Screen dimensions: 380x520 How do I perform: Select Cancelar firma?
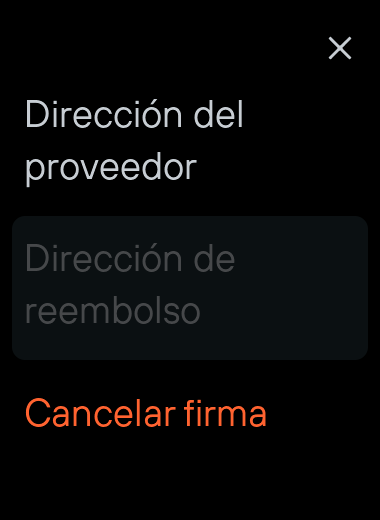click(146, 413)
